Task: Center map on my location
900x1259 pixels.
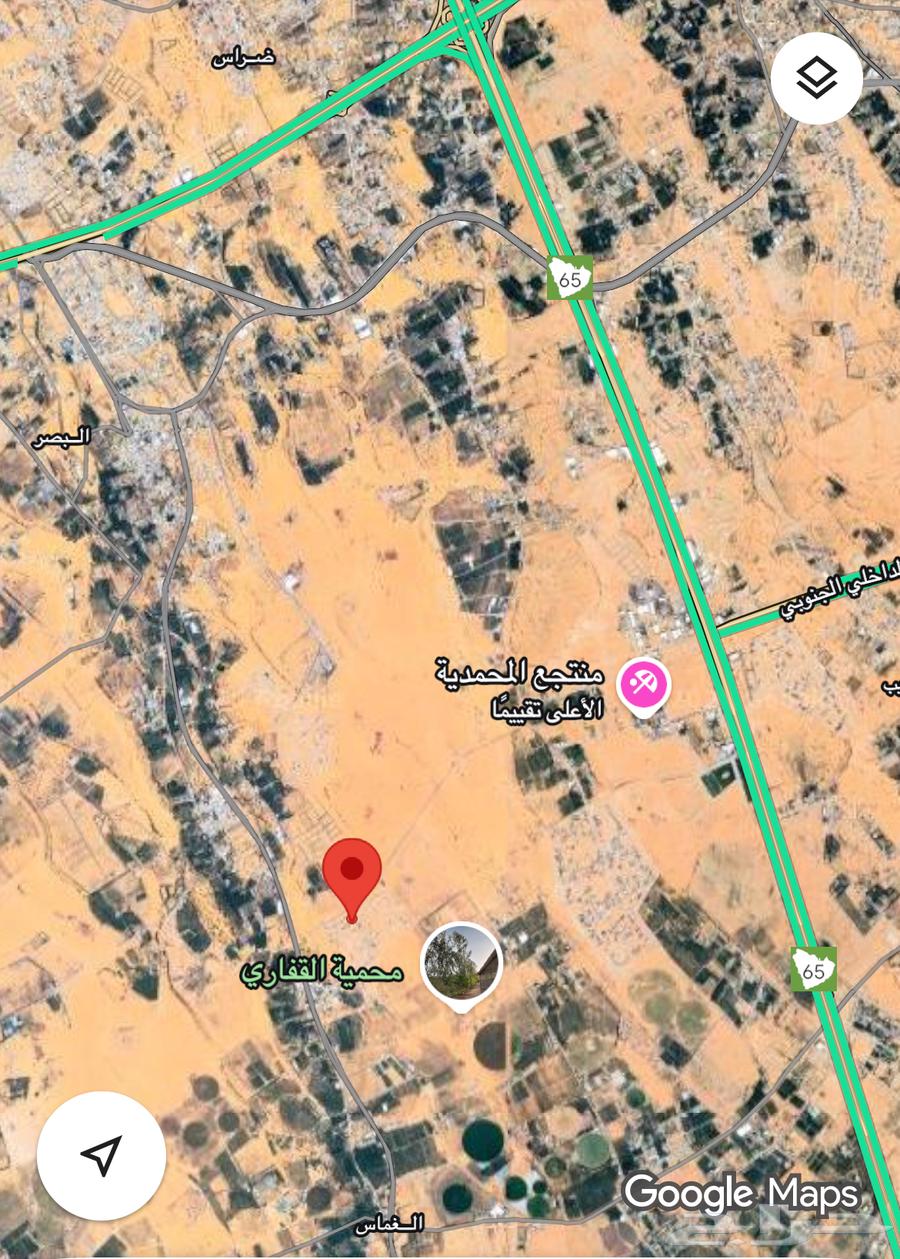Action: pos(101,1155)
